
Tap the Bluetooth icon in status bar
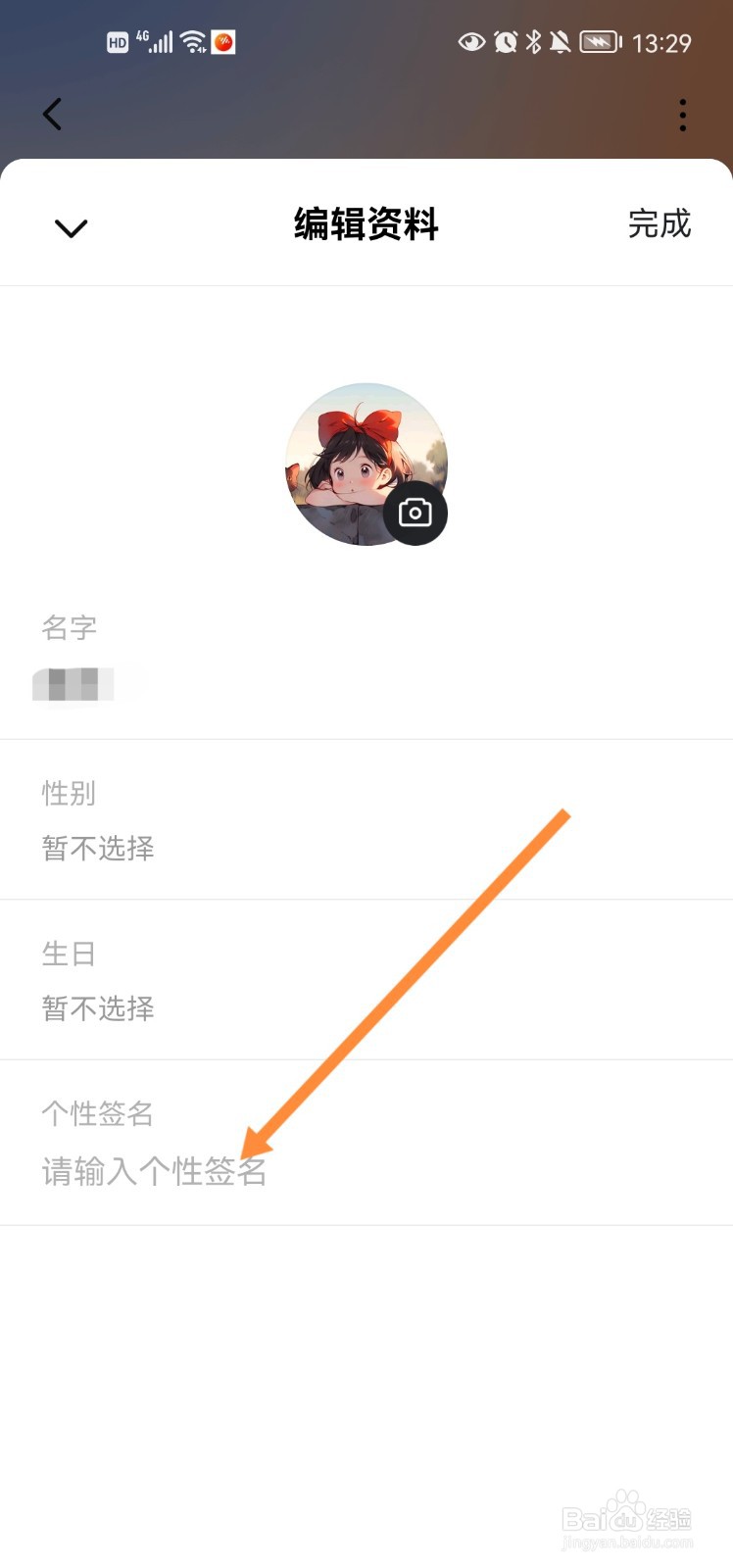(x=535, y=41)
